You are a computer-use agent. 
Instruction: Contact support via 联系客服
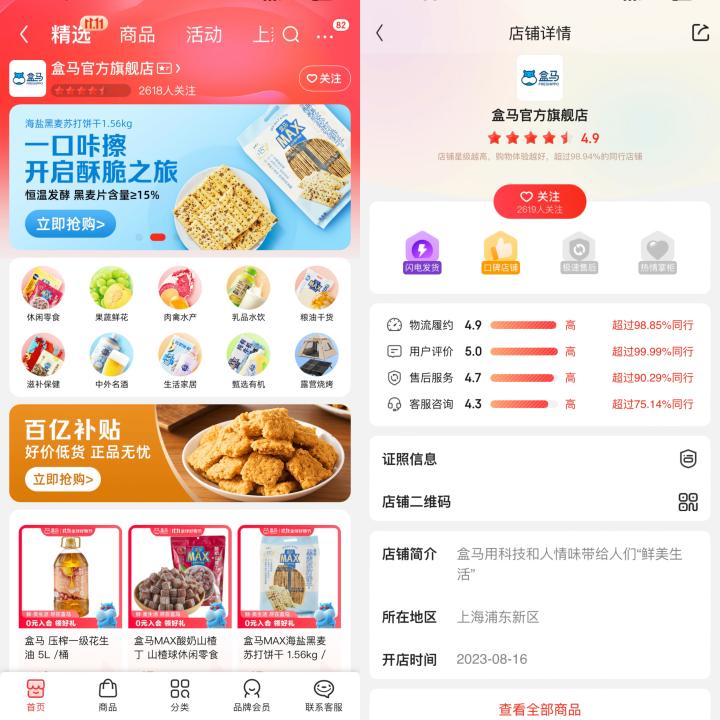[x=324, y=695]
